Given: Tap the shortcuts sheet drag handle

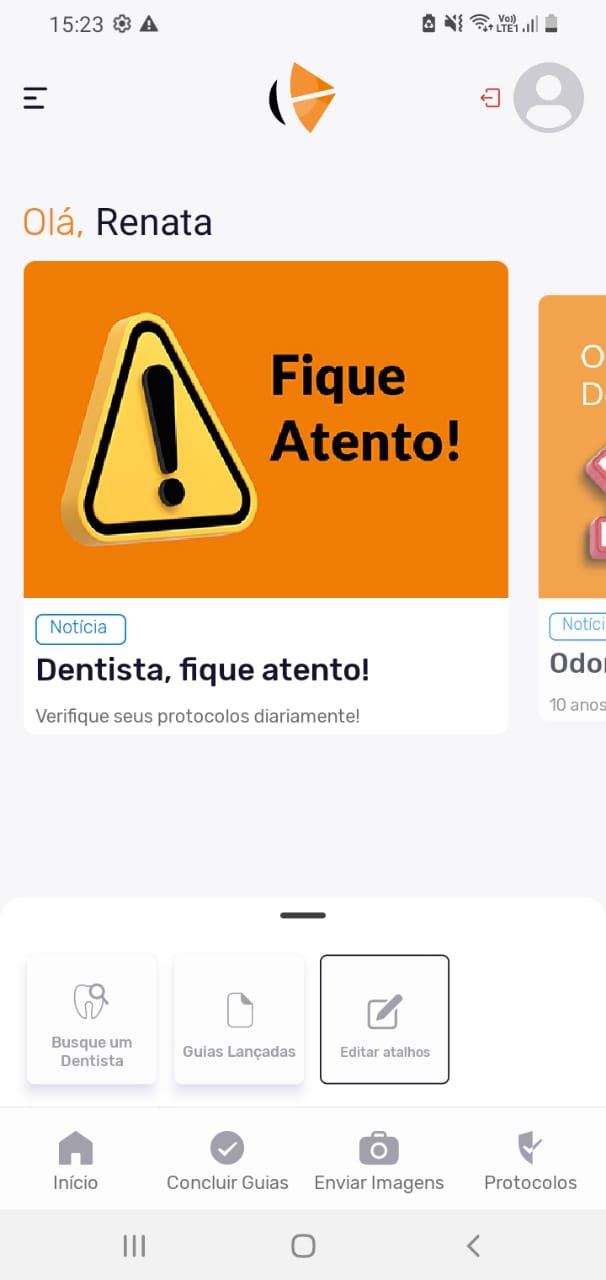Looking at the screenshot, I should [303, 915].
